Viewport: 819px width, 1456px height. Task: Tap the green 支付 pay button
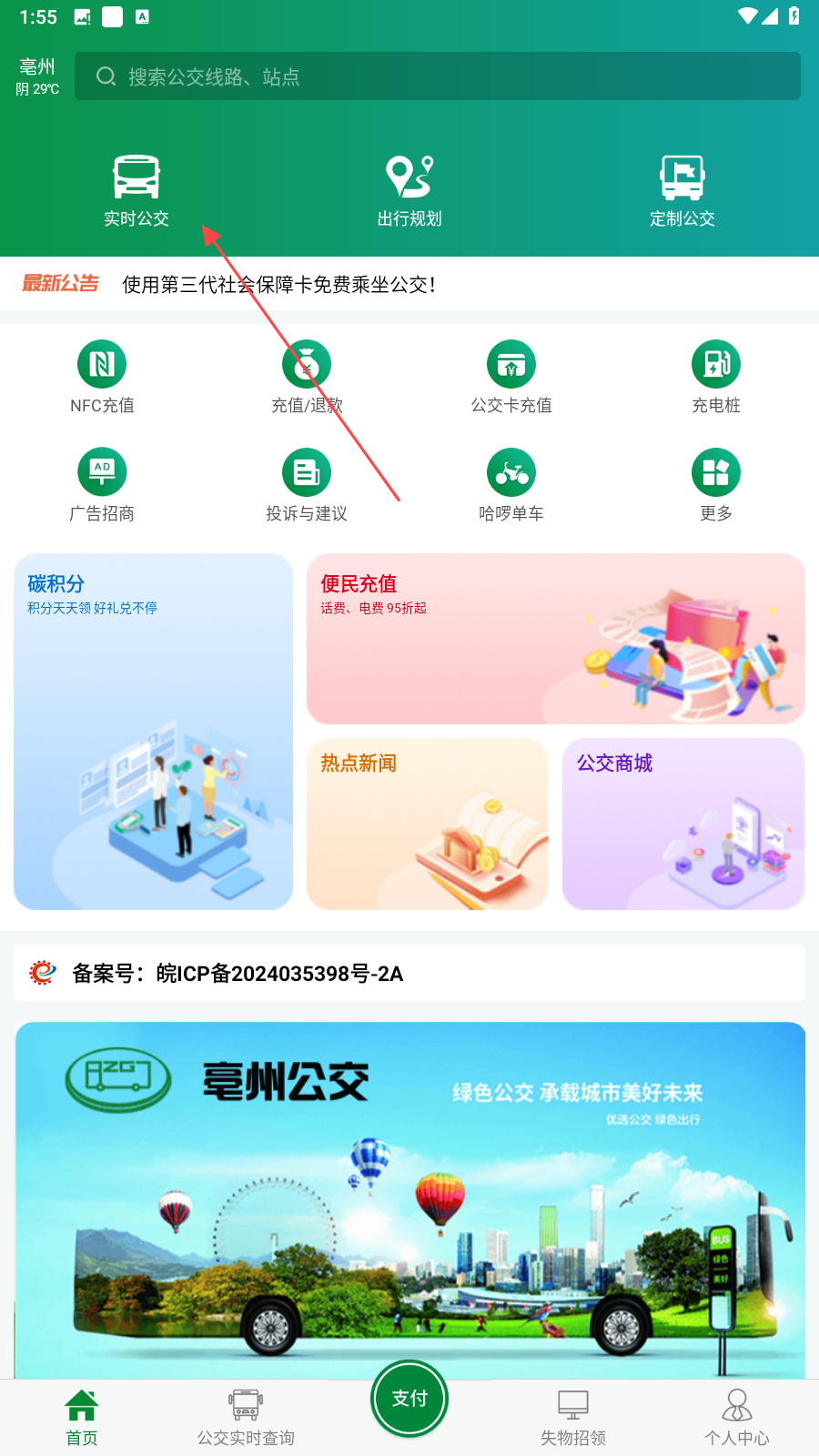(409, 1399)
